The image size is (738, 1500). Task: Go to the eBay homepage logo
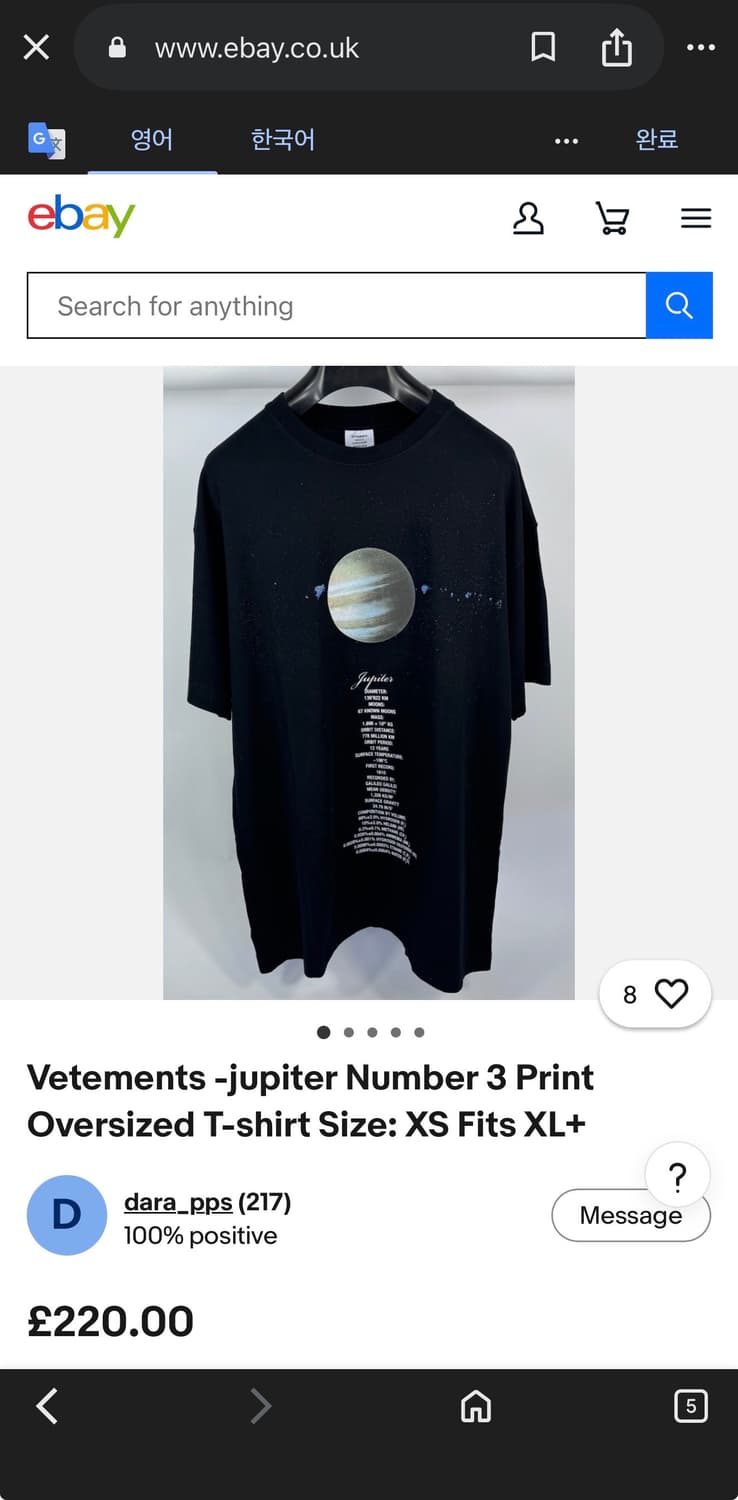click(81, 216)
